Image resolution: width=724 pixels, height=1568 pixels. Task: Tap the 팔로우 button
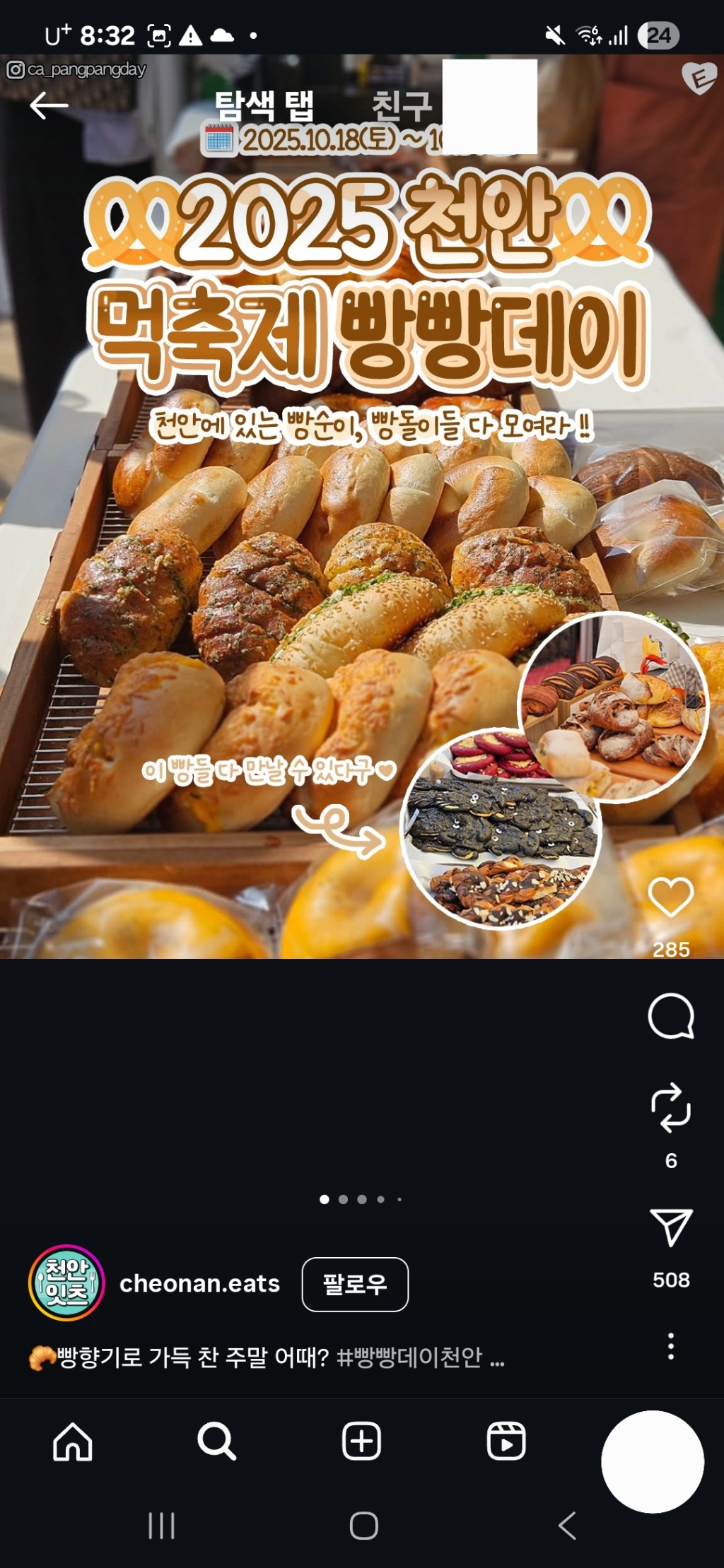pyautogui.click(x=356, y=1285)
